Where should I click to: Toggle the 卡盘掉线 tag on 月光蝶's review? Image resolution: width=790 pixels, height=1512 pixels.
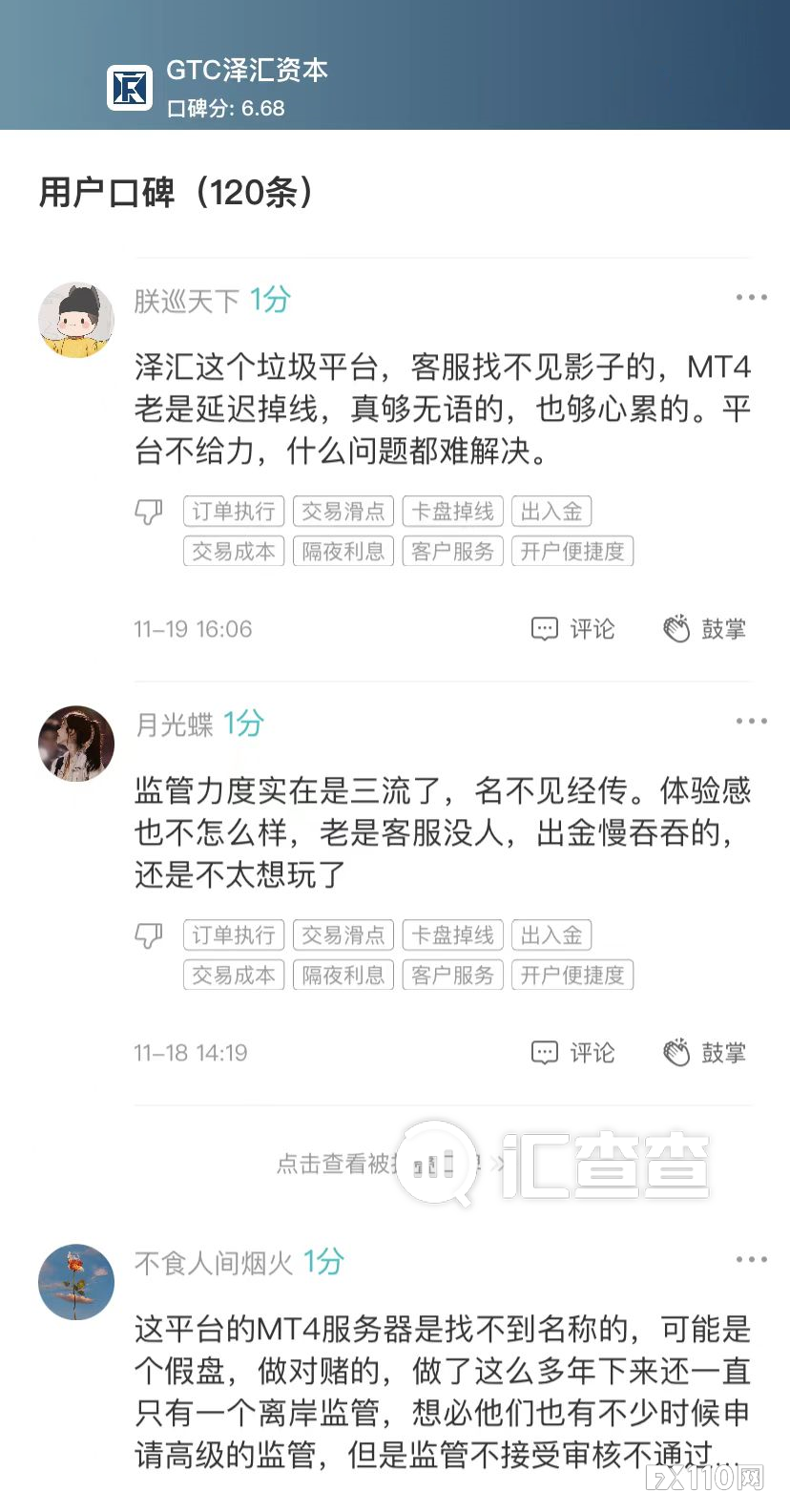click(452, 934)
